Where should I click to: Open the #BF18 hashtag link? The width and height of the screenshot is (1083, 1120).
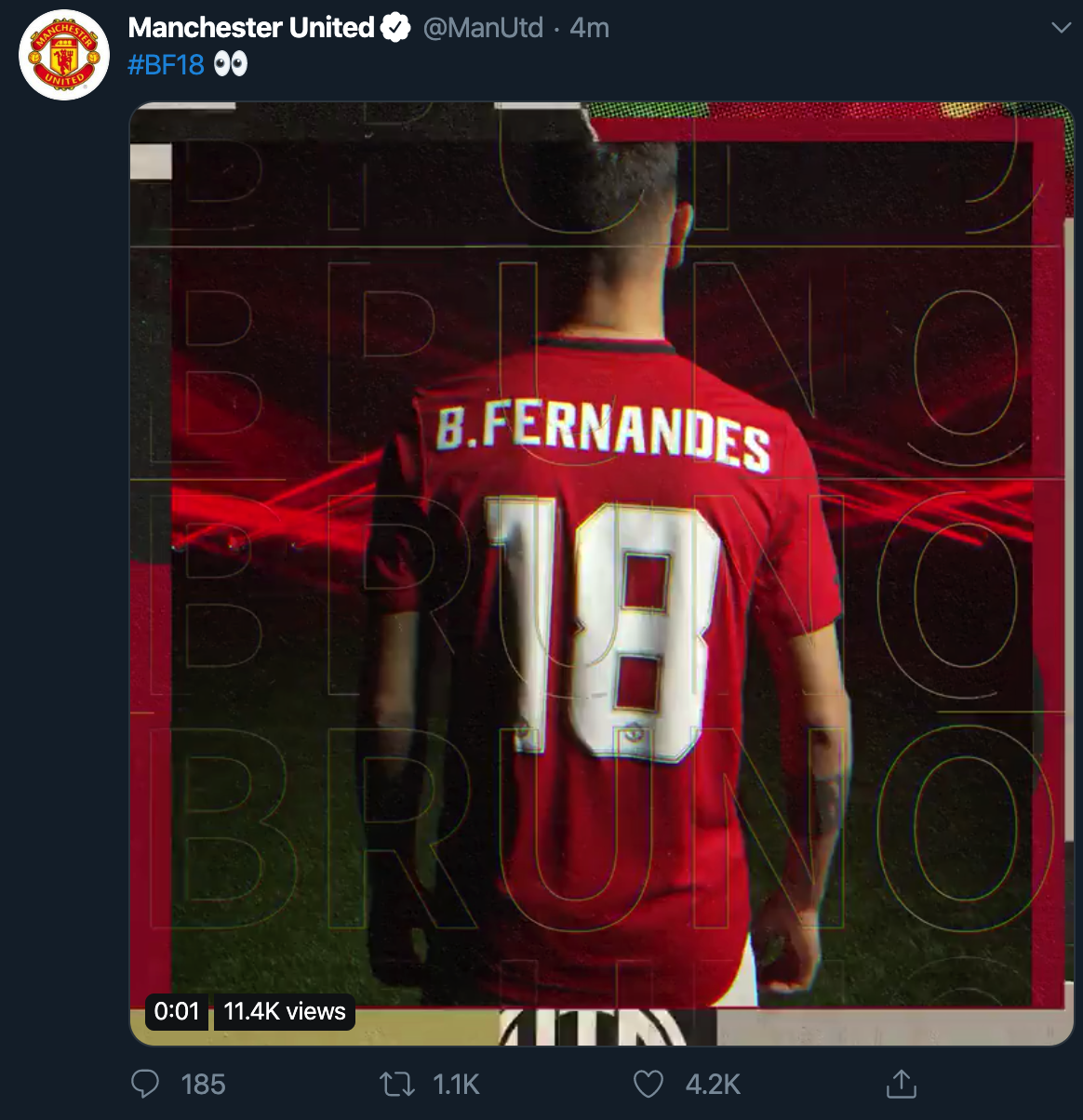point(165,65)
